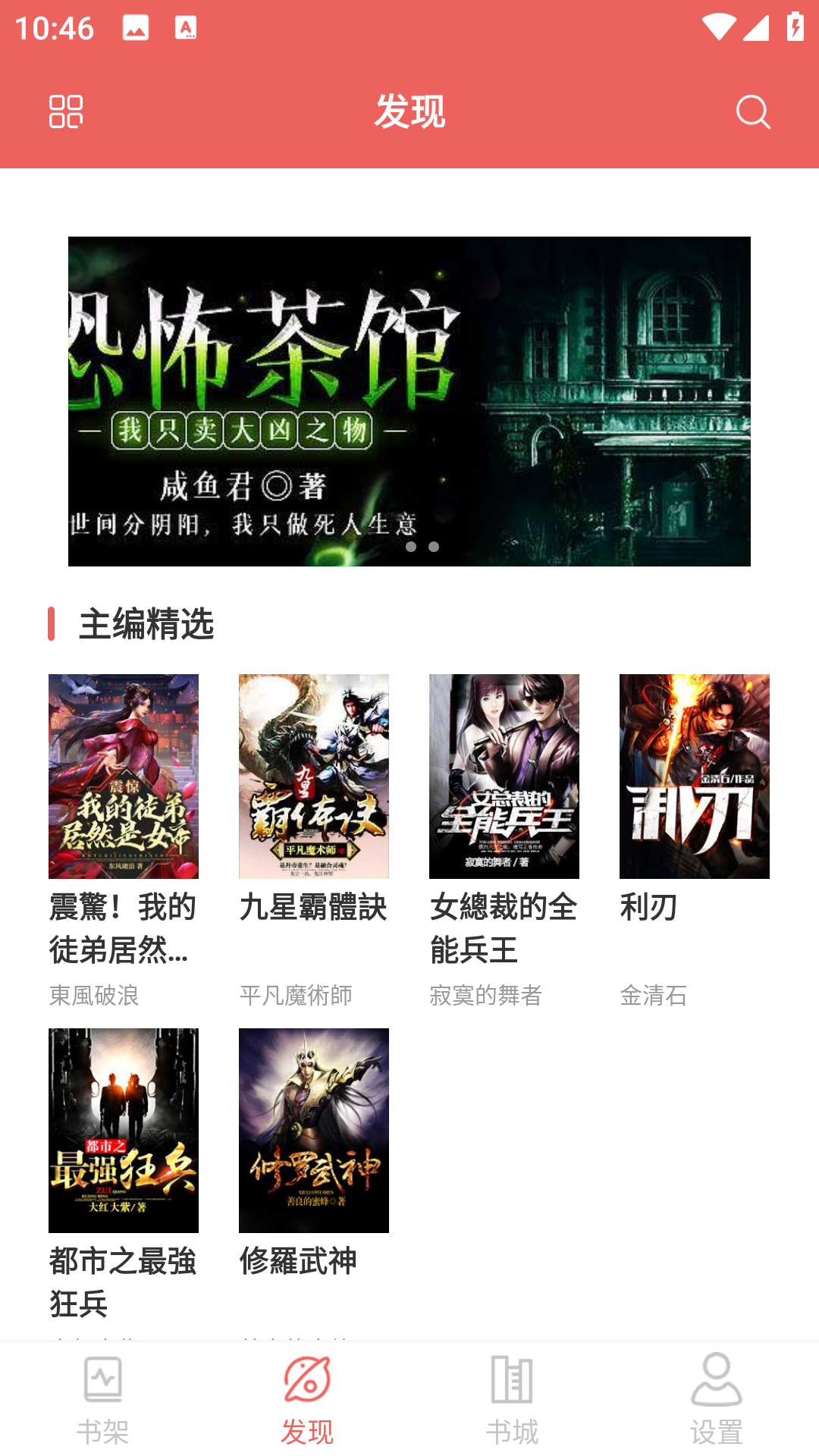Tap the first carousel indicator dot
This screenshot has height=1456, width=819.
[x=412, y=546]
